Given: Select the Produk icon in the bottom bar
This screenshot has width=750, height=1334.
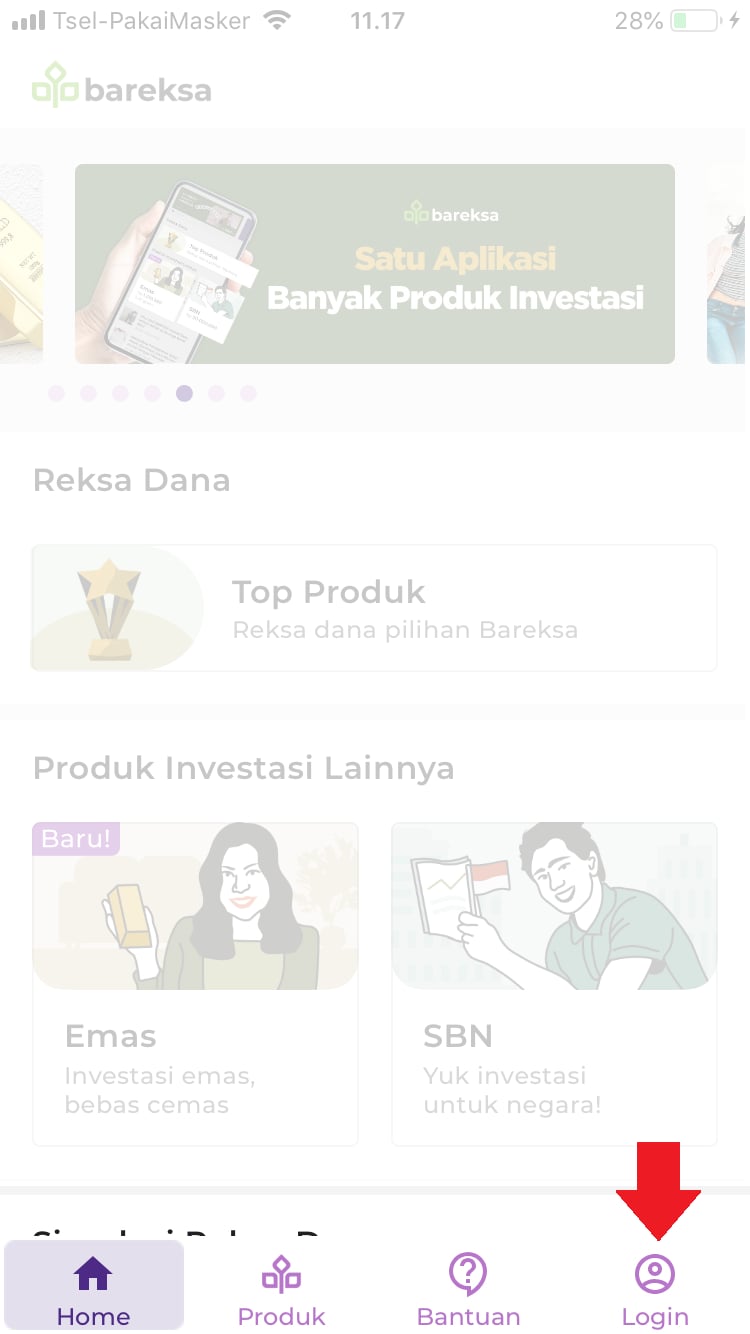Looking at the screenshot, I should (281, 1274).
